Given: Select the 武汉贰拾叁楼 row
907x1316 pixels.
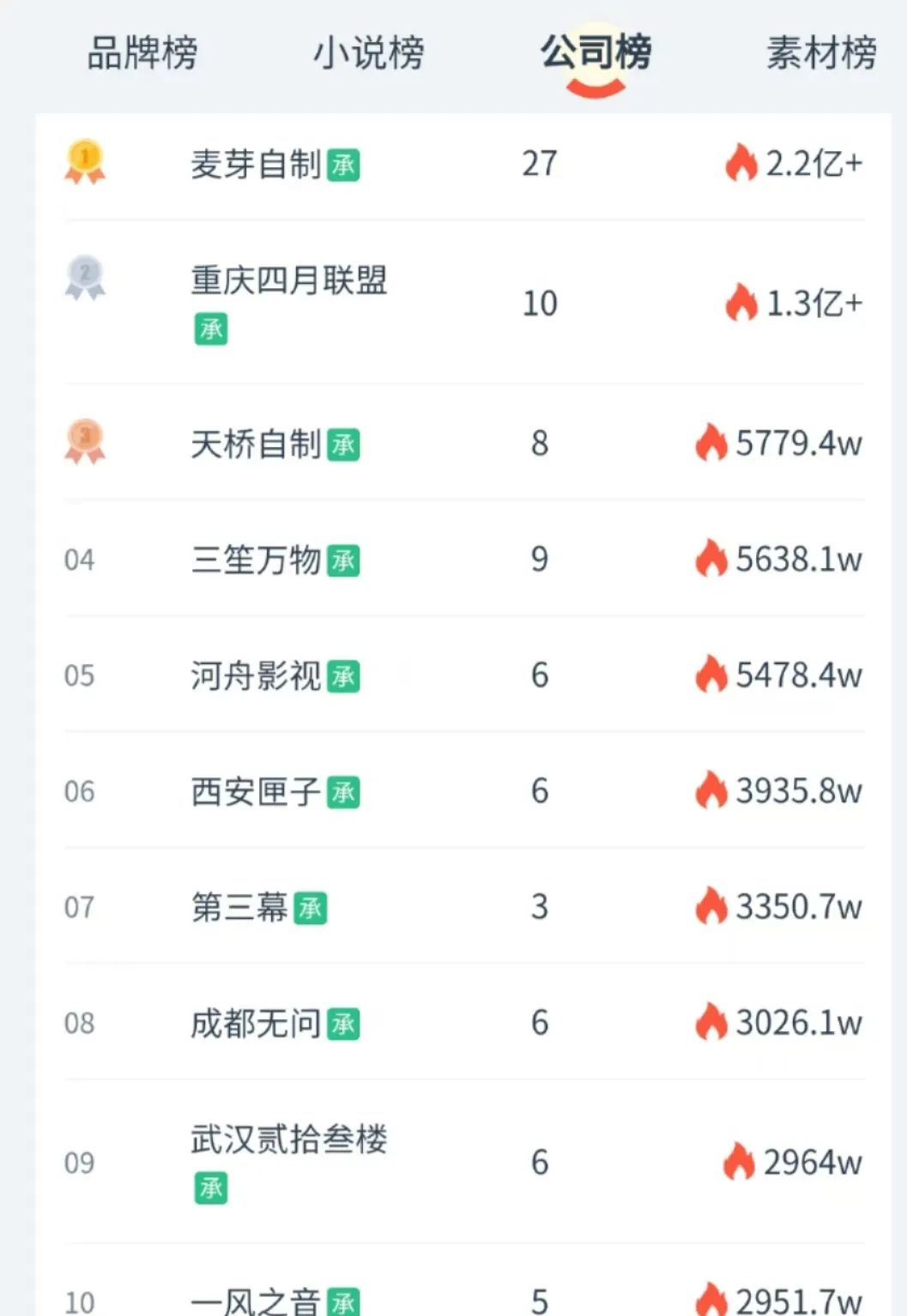Looking at the screenshot, I should pos(288,1140).
